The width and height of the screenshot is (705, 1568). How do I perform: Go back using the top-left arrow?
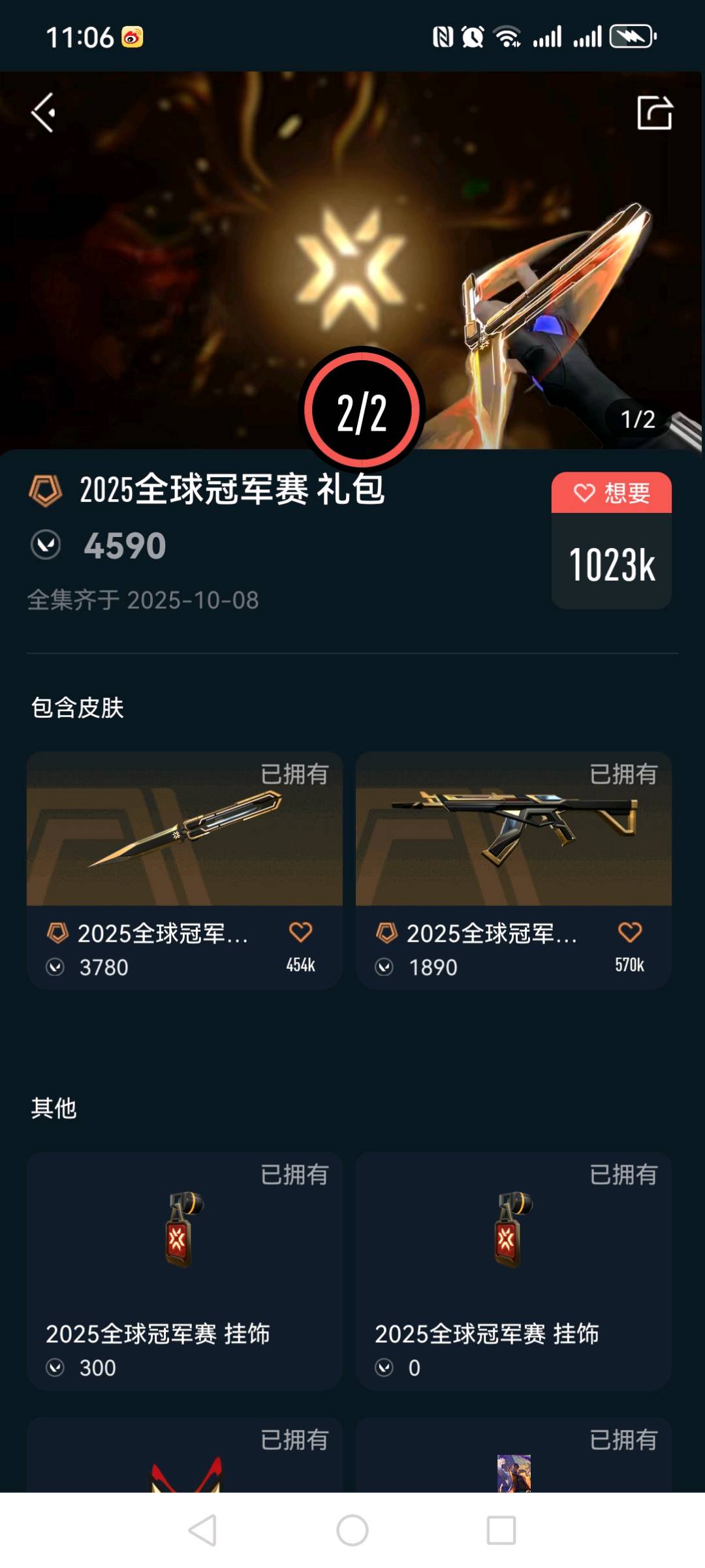point(43,113)
